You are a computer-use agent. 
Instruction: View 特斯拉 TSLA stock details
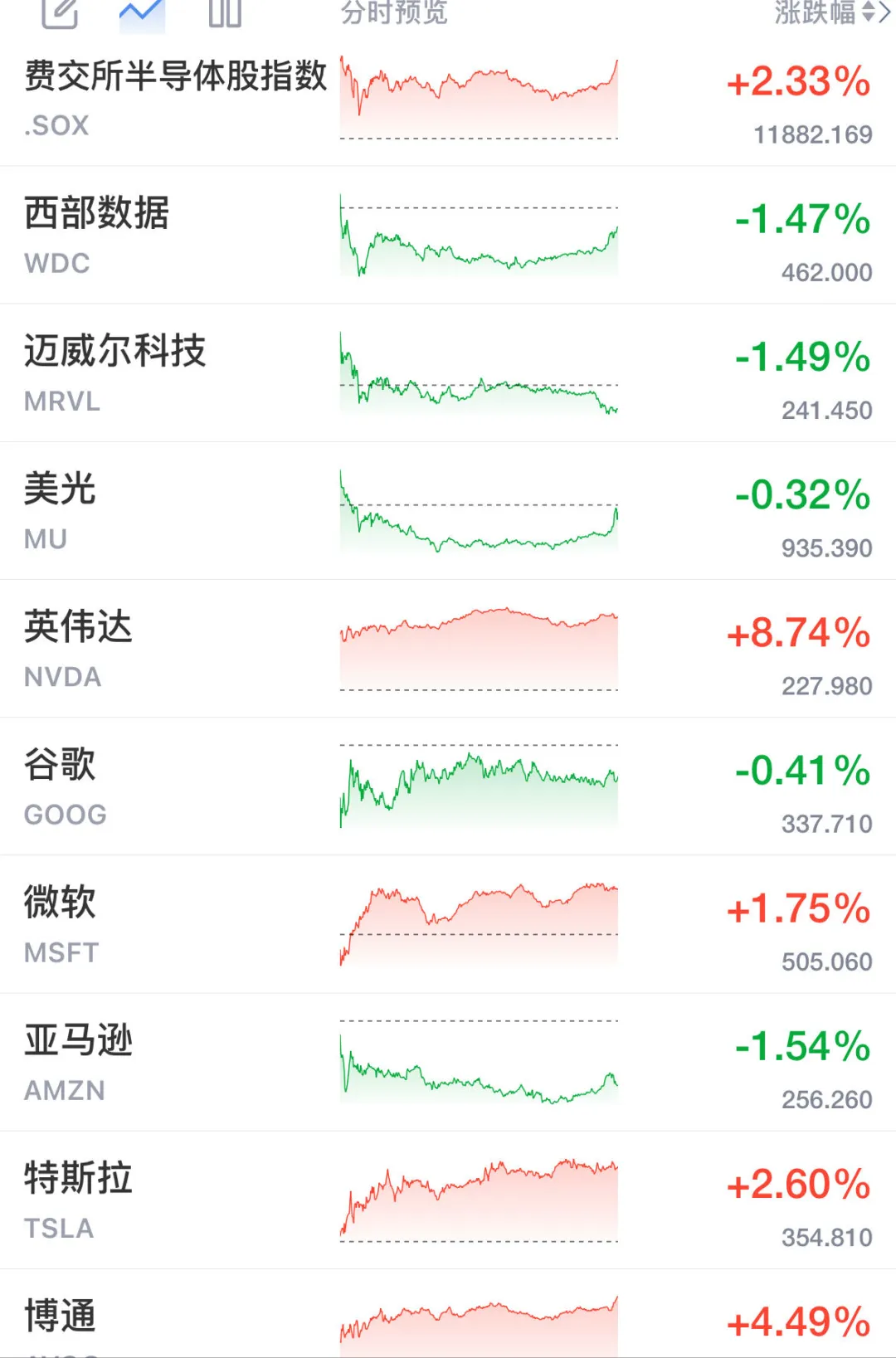pos(448,1200)
